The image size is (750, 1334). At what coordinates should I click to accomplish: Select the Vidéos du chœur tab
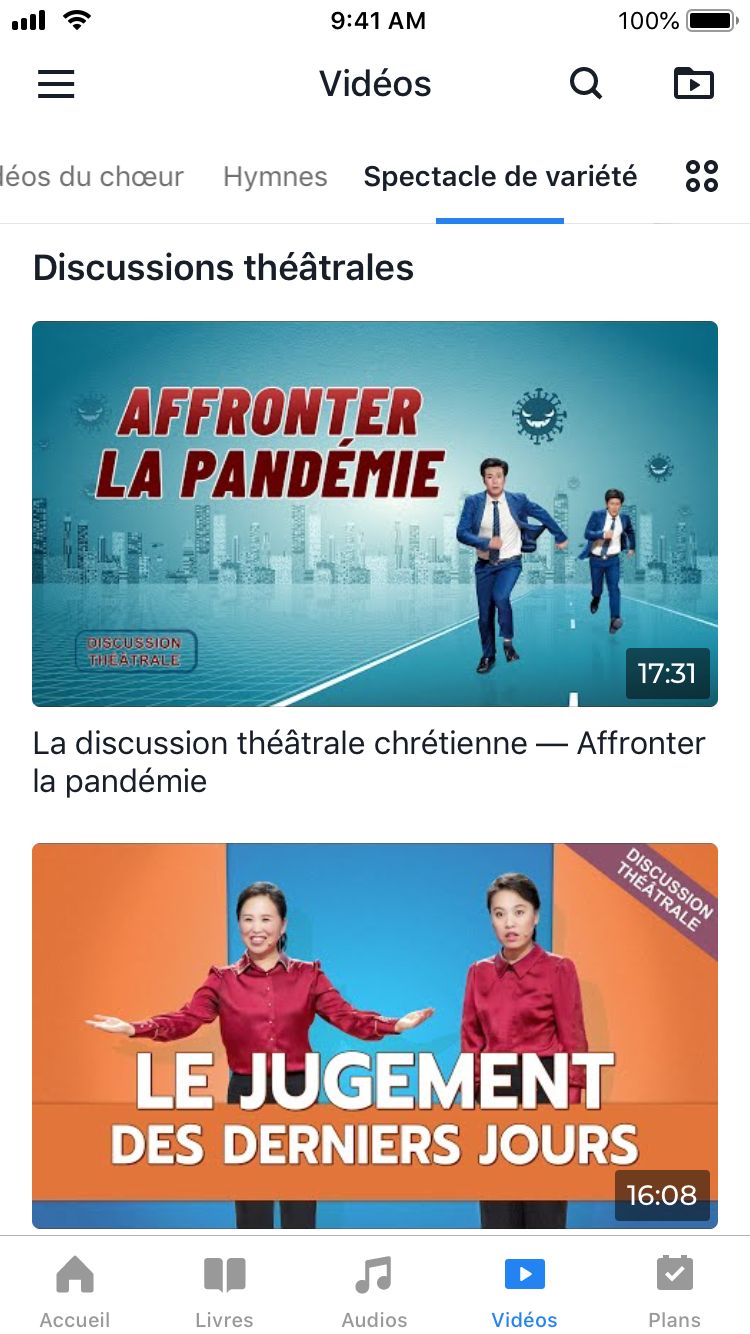click(x=92, y=177)
